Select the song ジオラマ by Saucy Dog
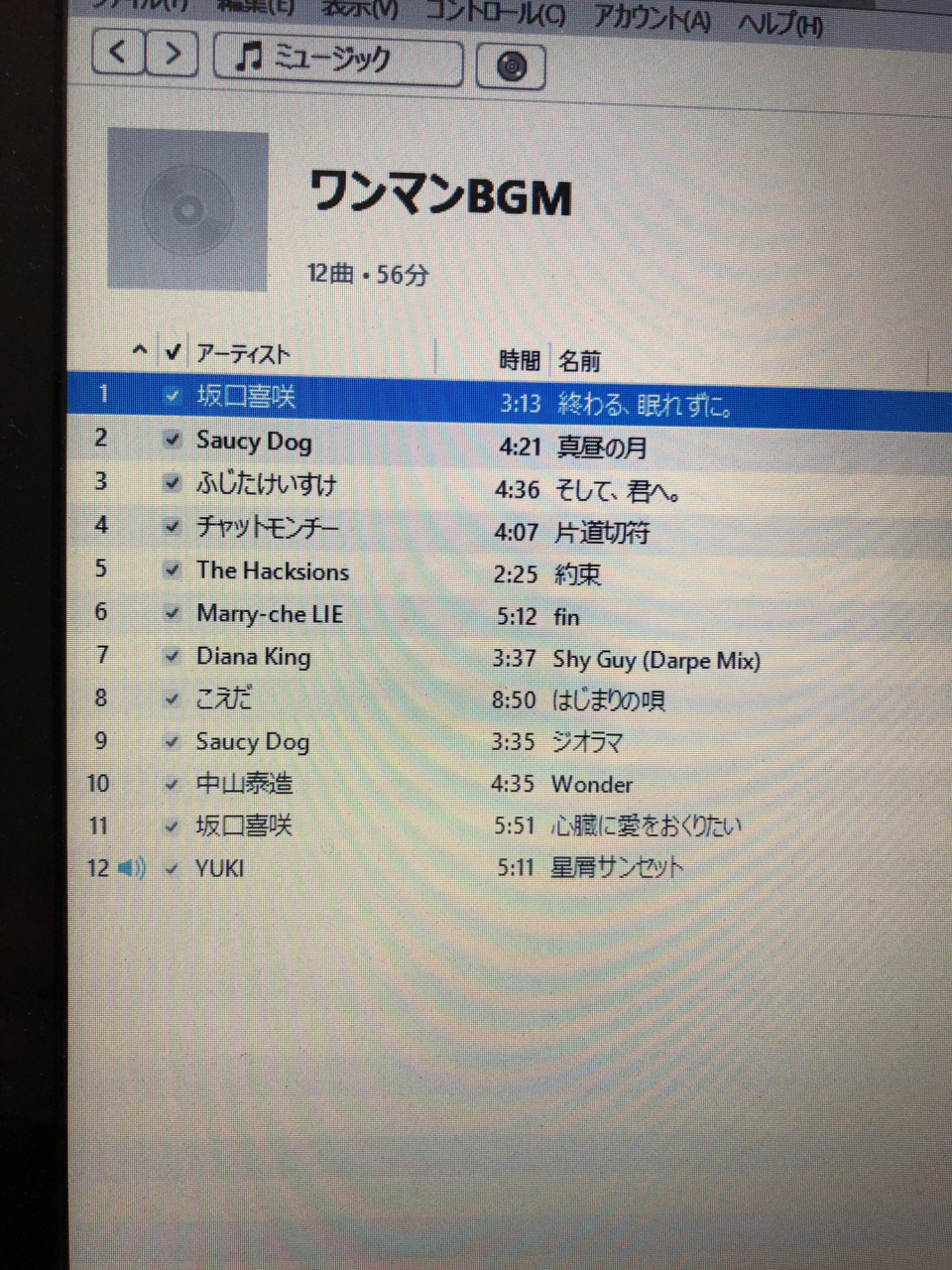Screen dimensions: 952x1270 [x=587, y=742]
